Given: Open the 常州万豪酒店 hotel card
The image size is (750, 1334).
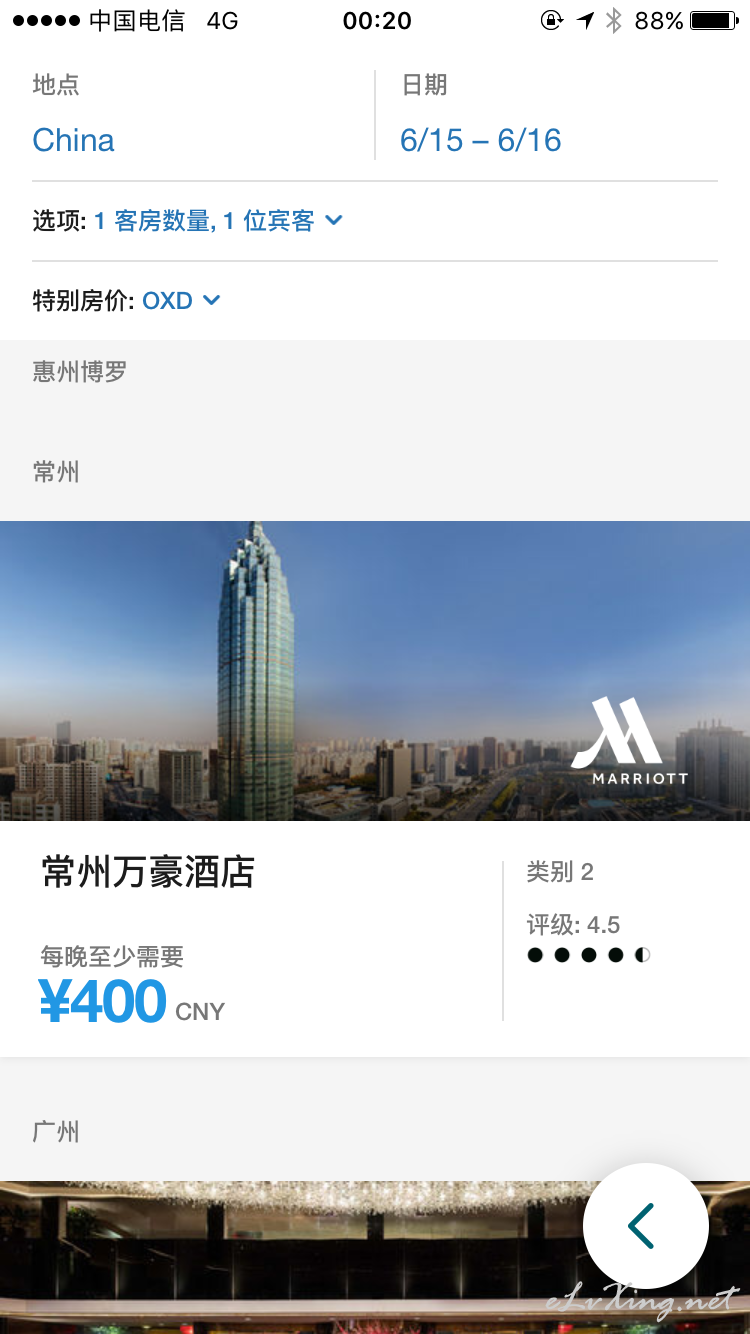Looking at the screenshot, I should [x=375, y=789].
